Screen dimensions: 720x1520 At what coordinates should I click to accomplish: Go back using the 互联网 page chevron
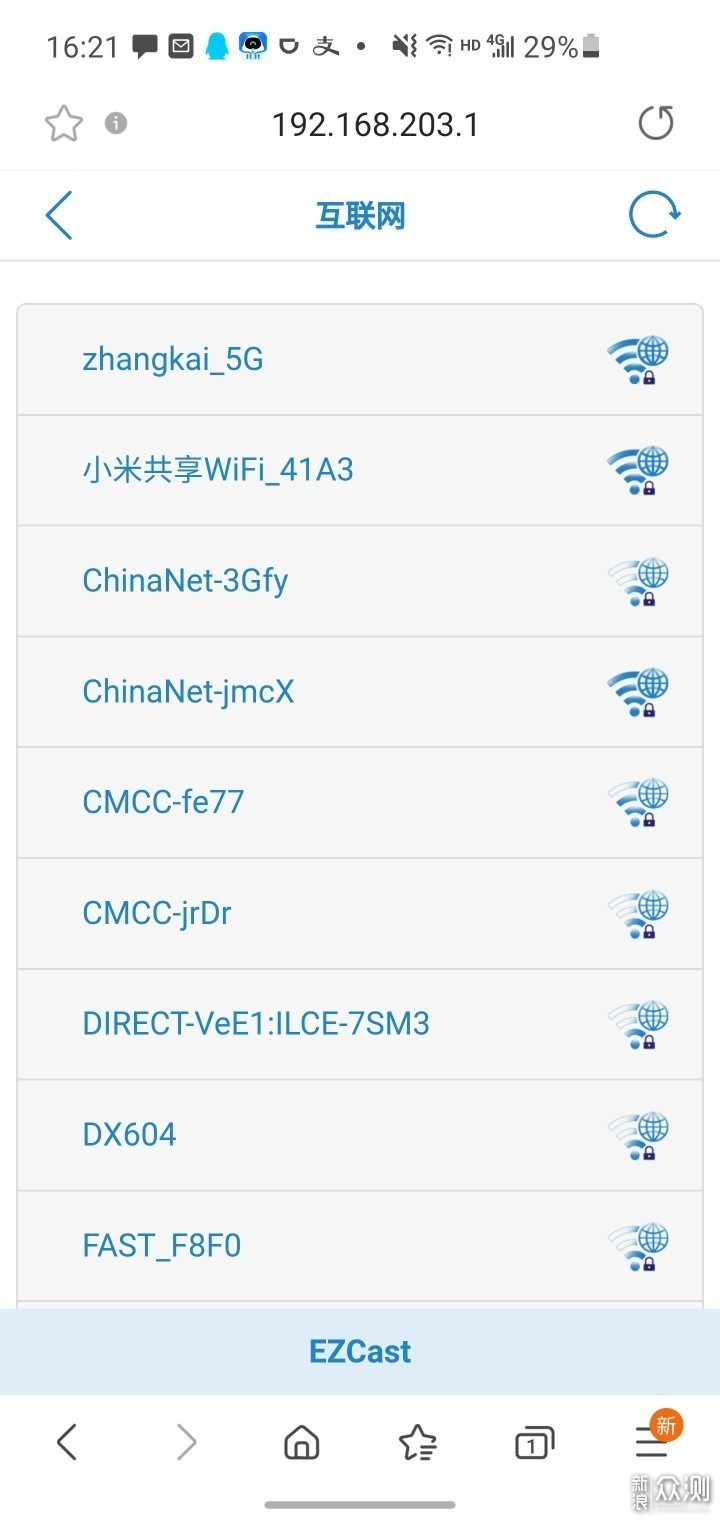(58, 215)
